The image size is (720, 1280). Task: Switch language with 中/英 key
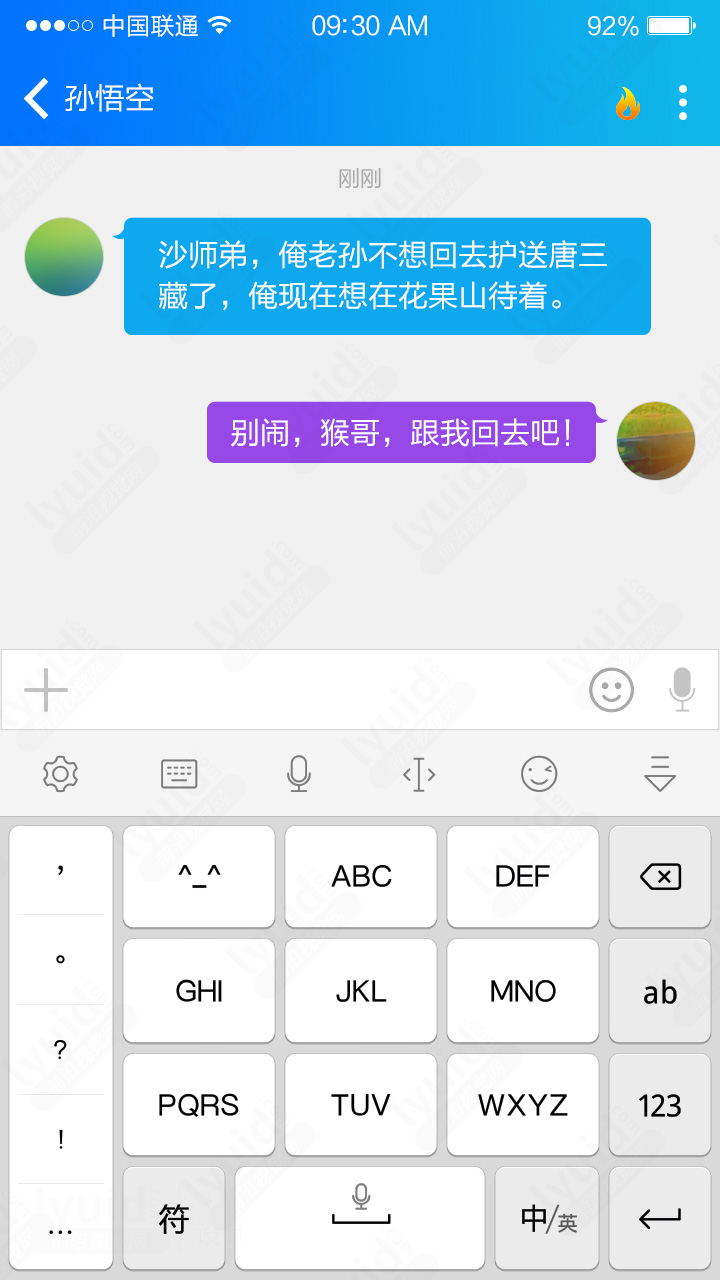coord(547,1219)
